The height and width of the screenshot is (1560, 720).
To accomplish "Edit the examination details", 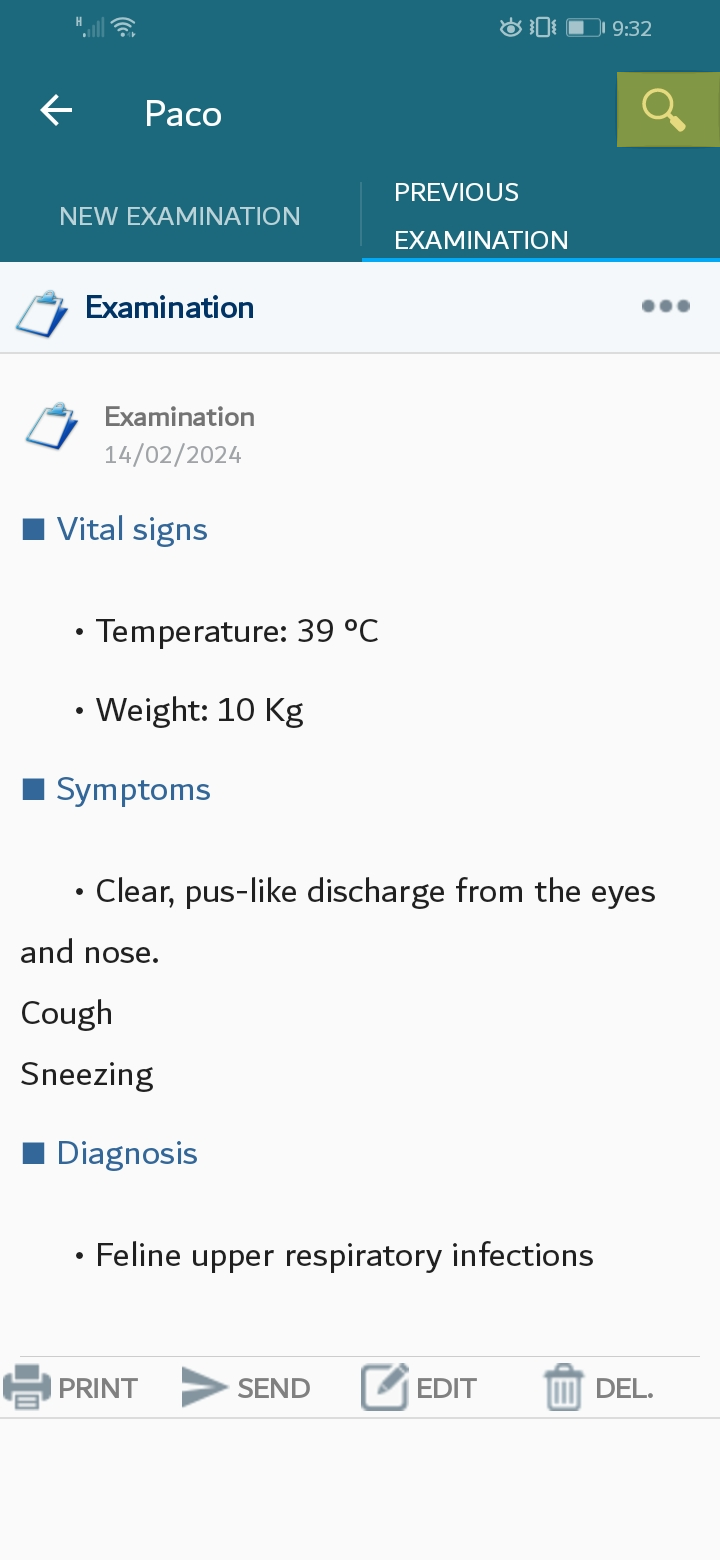I will pos(419,1388).
